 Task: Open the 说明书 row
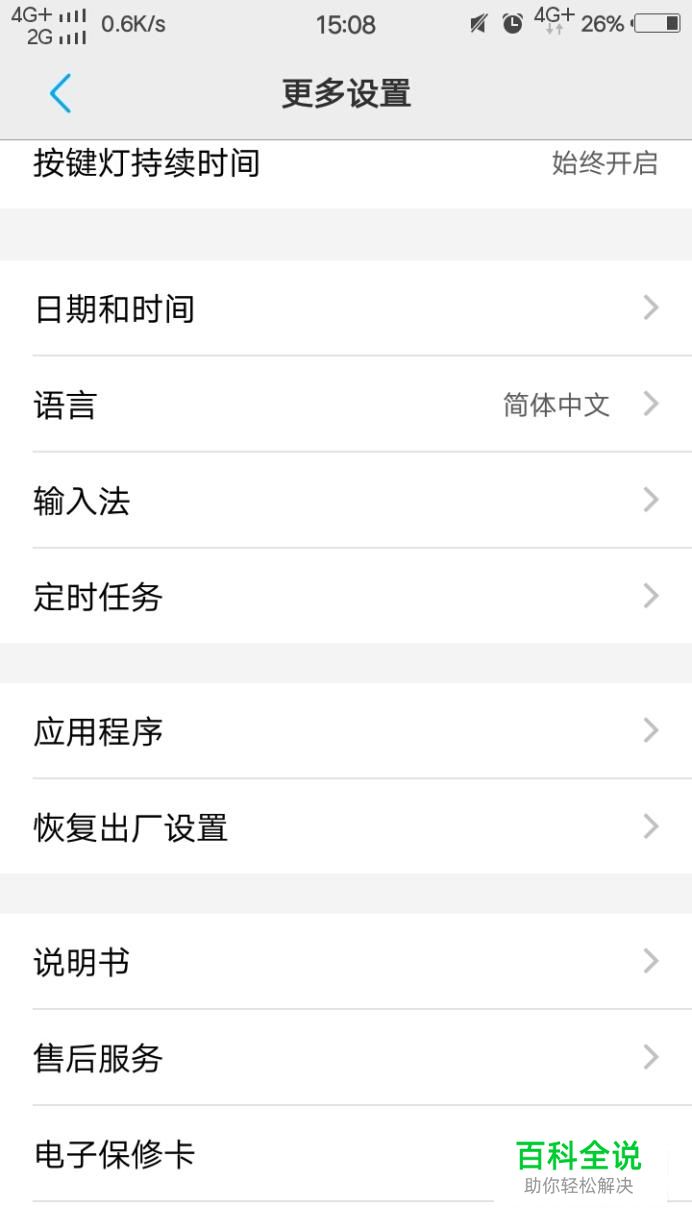346,961
